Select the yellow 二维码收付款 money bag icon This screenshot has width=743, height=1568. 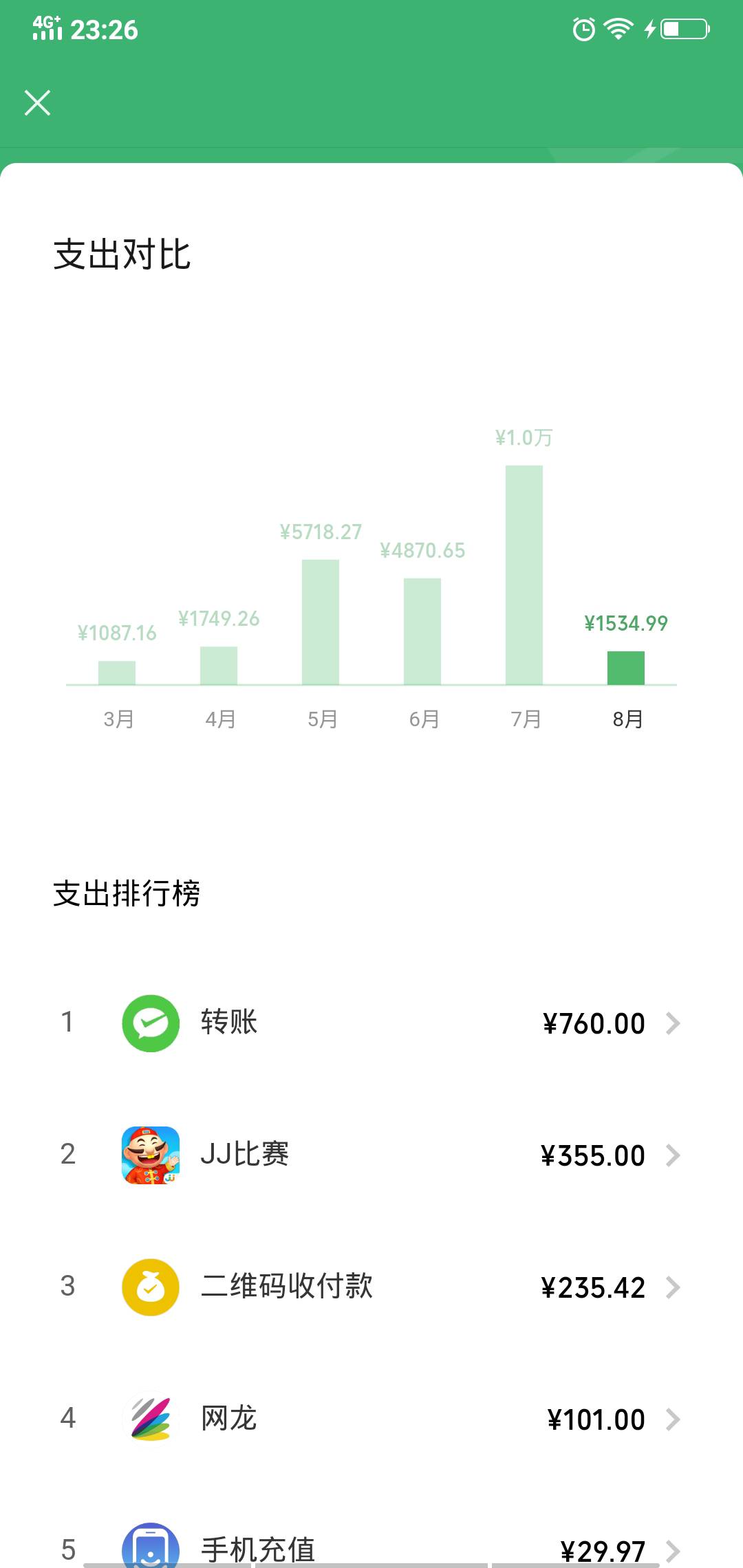pos(150,1287)
